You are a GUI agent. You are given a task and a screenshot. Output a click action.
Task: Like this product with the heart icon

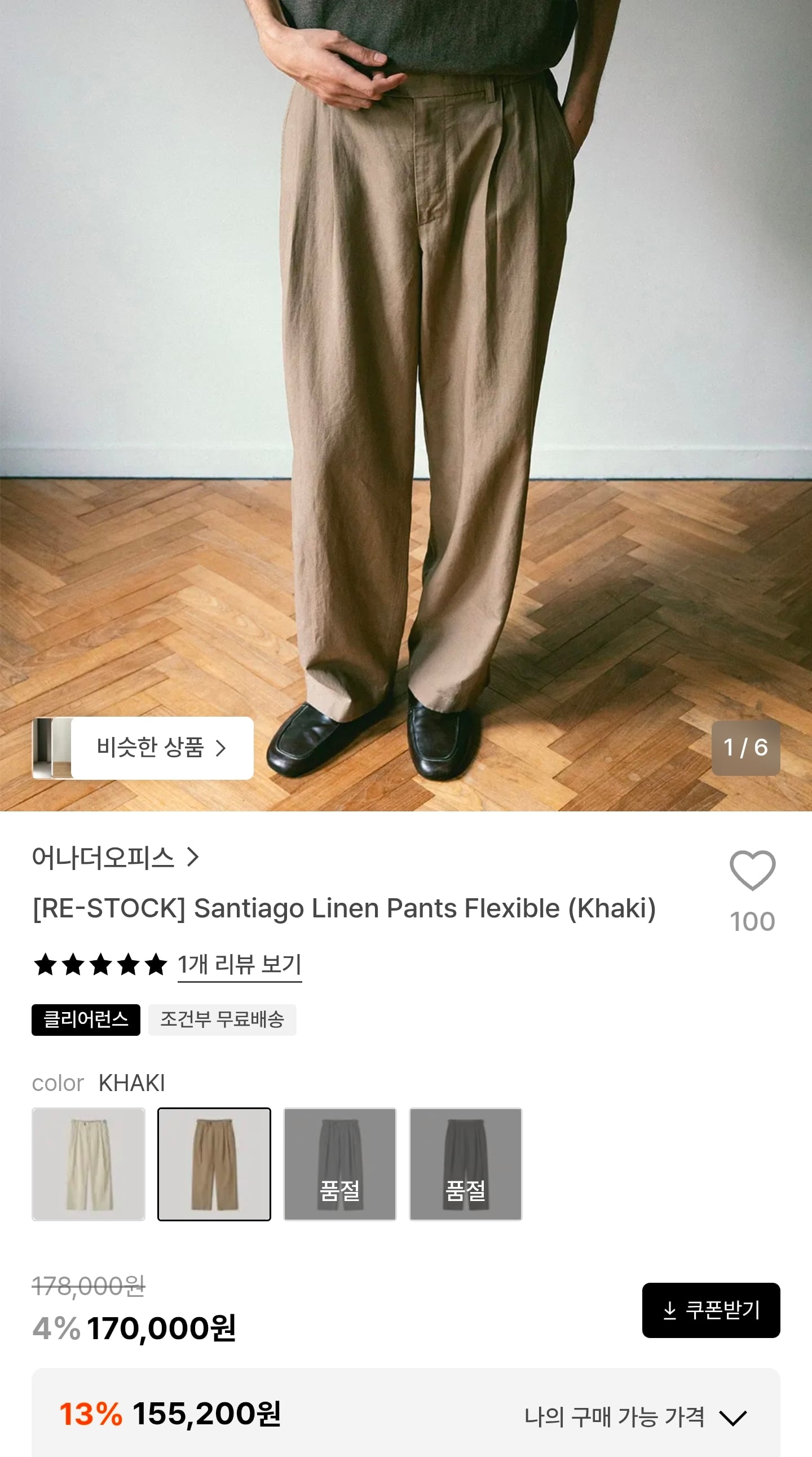[x=752, y=870]
